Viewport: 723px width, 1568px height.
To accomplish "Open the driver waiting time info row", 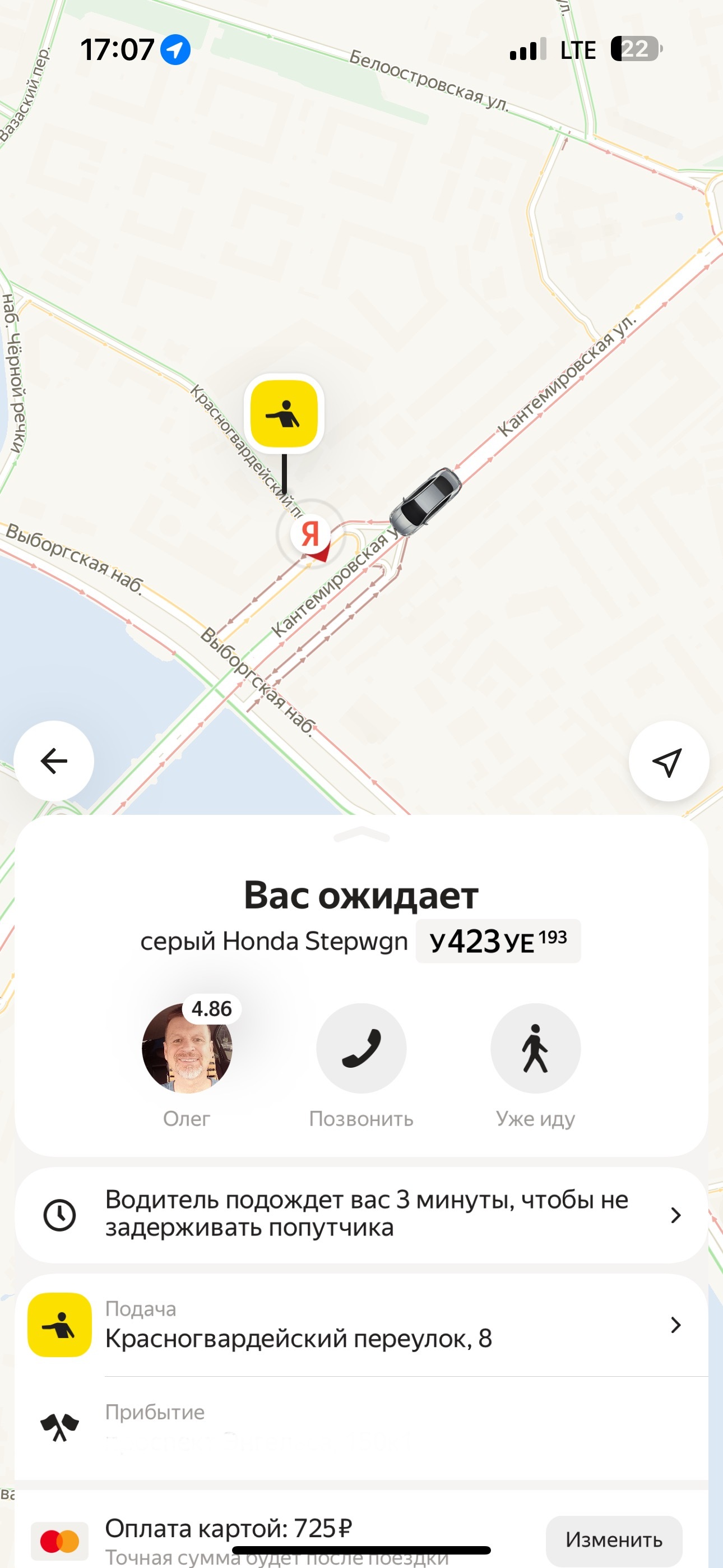I will [x=361, y=1214].
